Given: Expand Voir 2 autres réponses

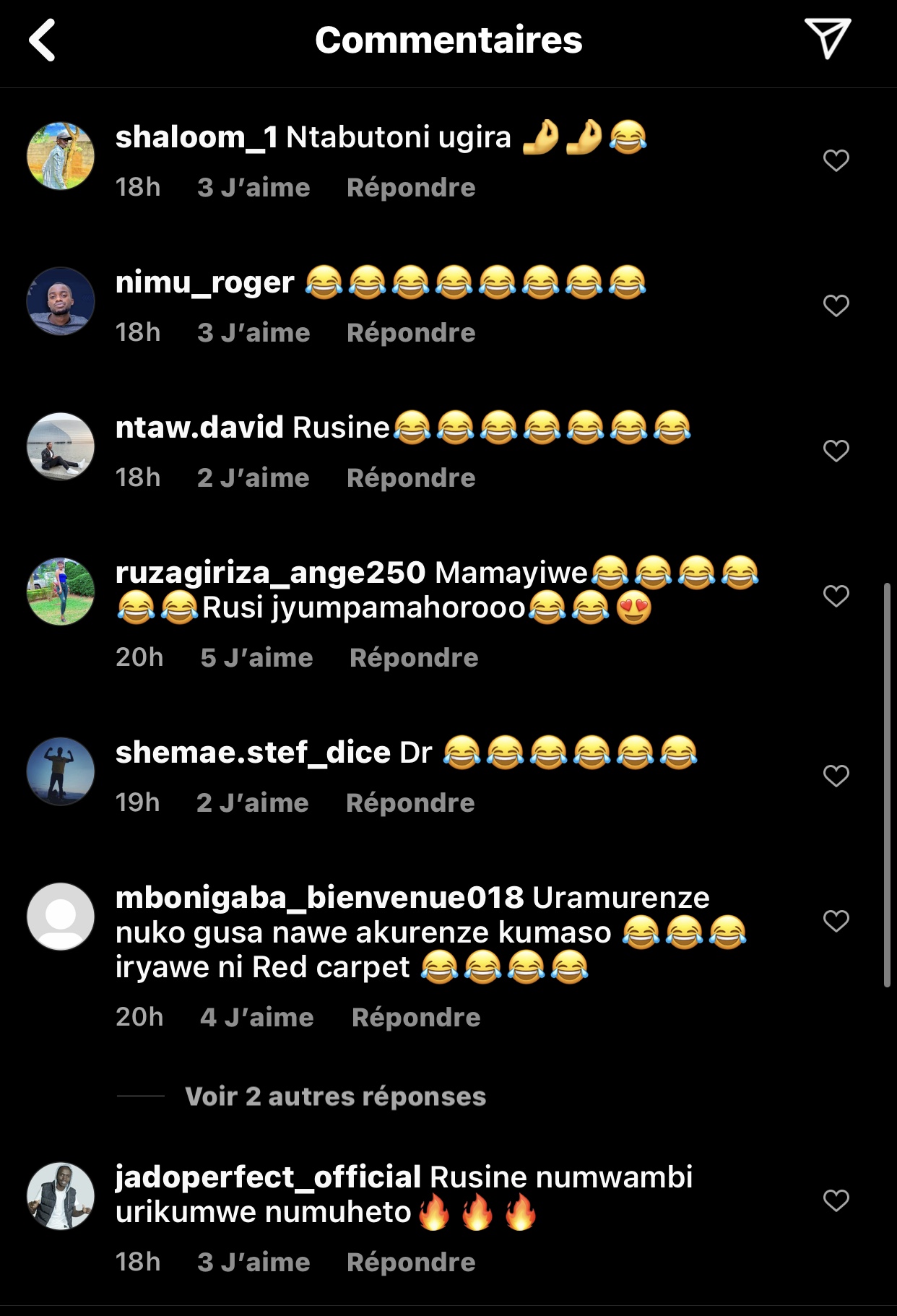Looking at the screenshot, I should tap(335, 1096).
